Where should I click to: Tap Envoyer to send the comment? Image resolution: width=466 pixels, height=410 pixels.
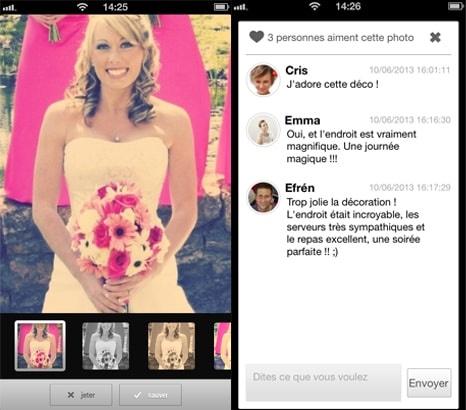[x=429, y=383]
